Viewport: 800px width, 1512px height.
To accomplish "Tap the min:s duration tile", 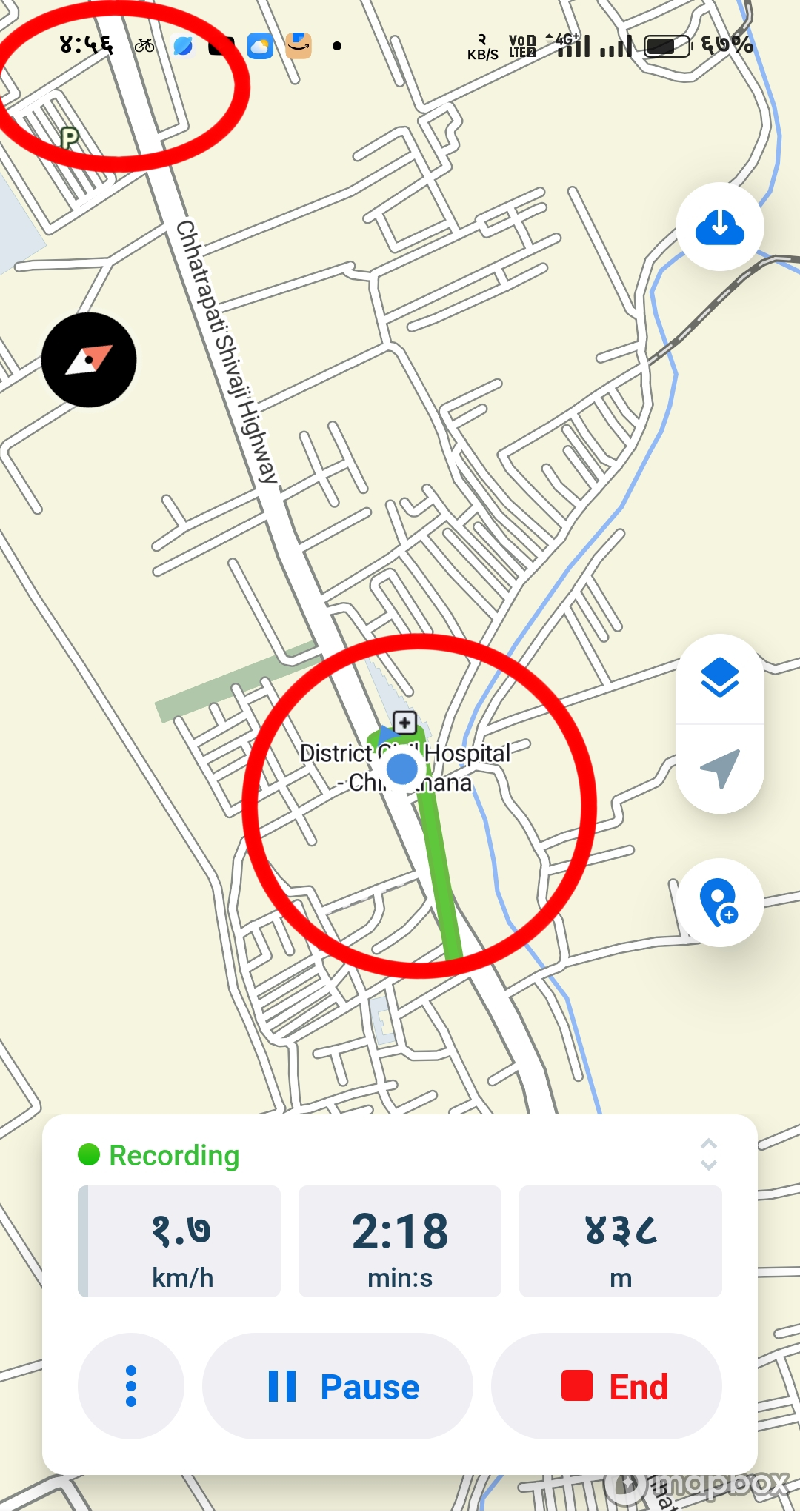I will click(x=400, y=1241).
